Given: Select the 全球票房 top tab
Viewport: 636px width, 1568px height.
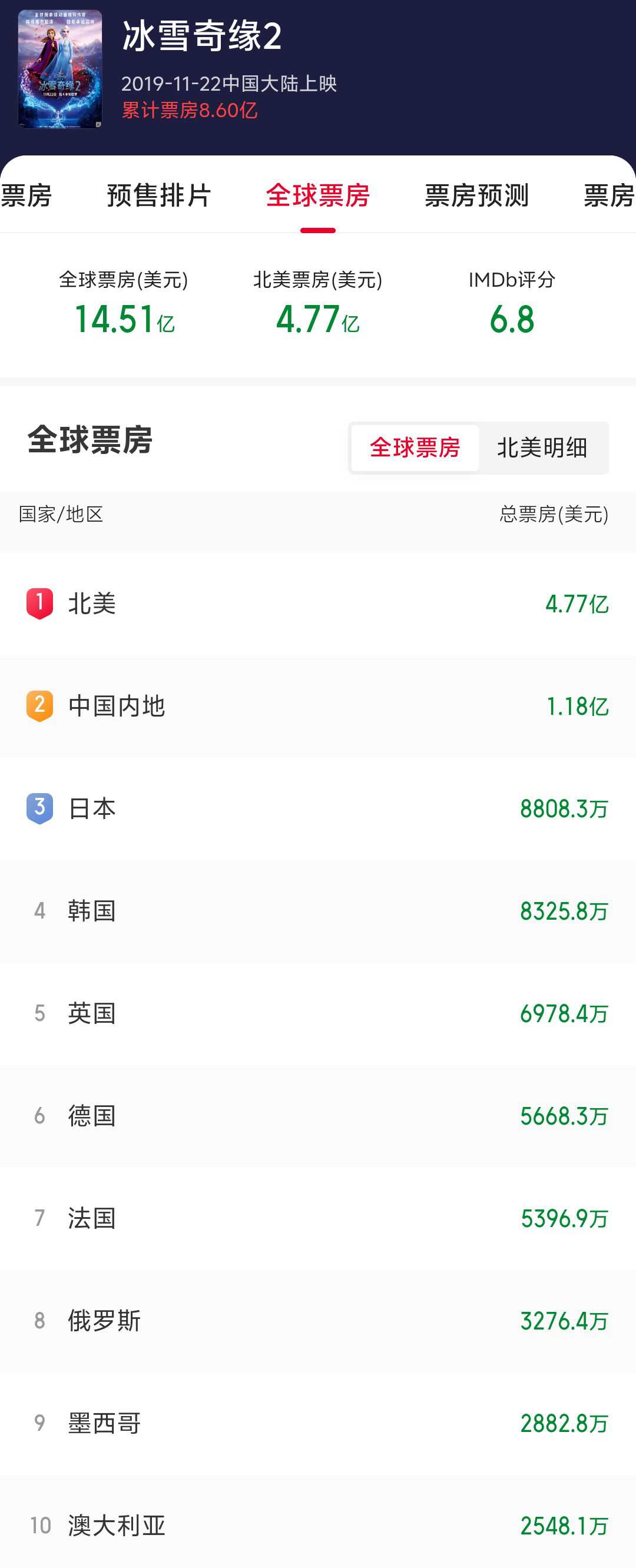Looking at the screenshot, I should click(317, 195).
